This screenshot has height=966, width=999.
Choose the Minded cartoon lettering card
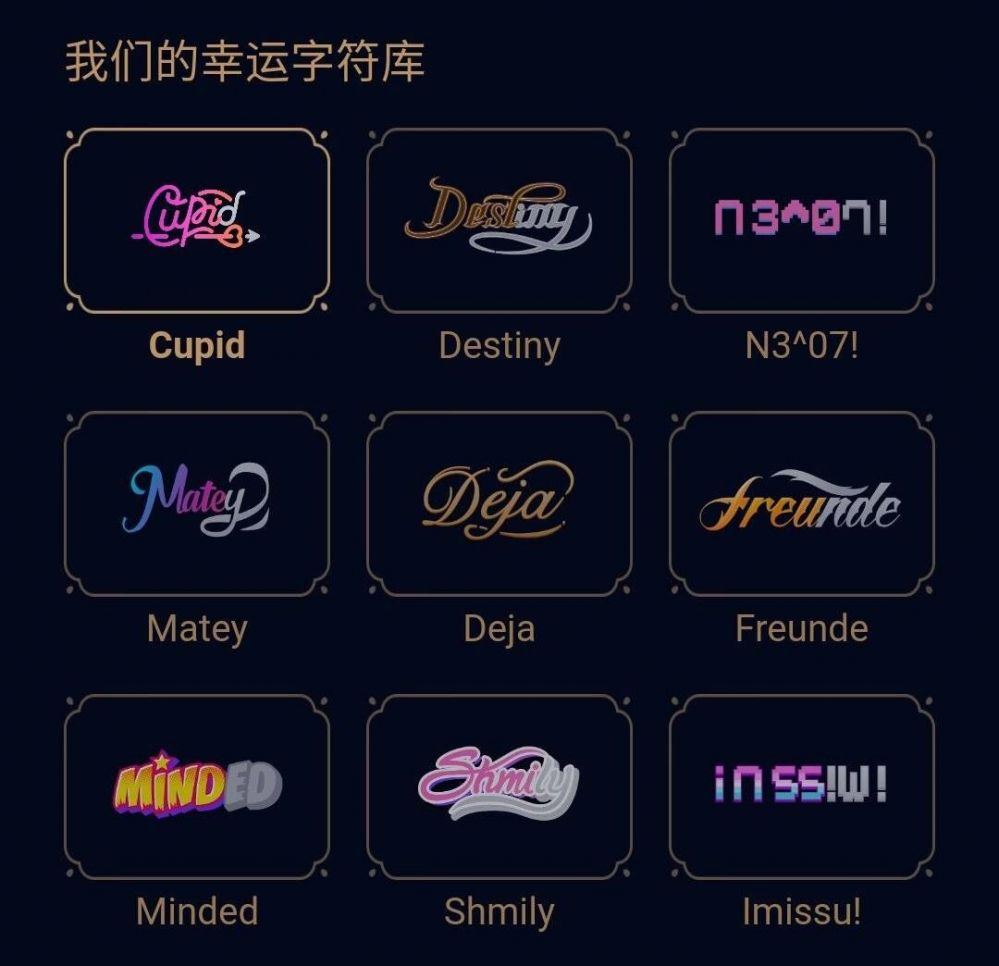point(197,786)
